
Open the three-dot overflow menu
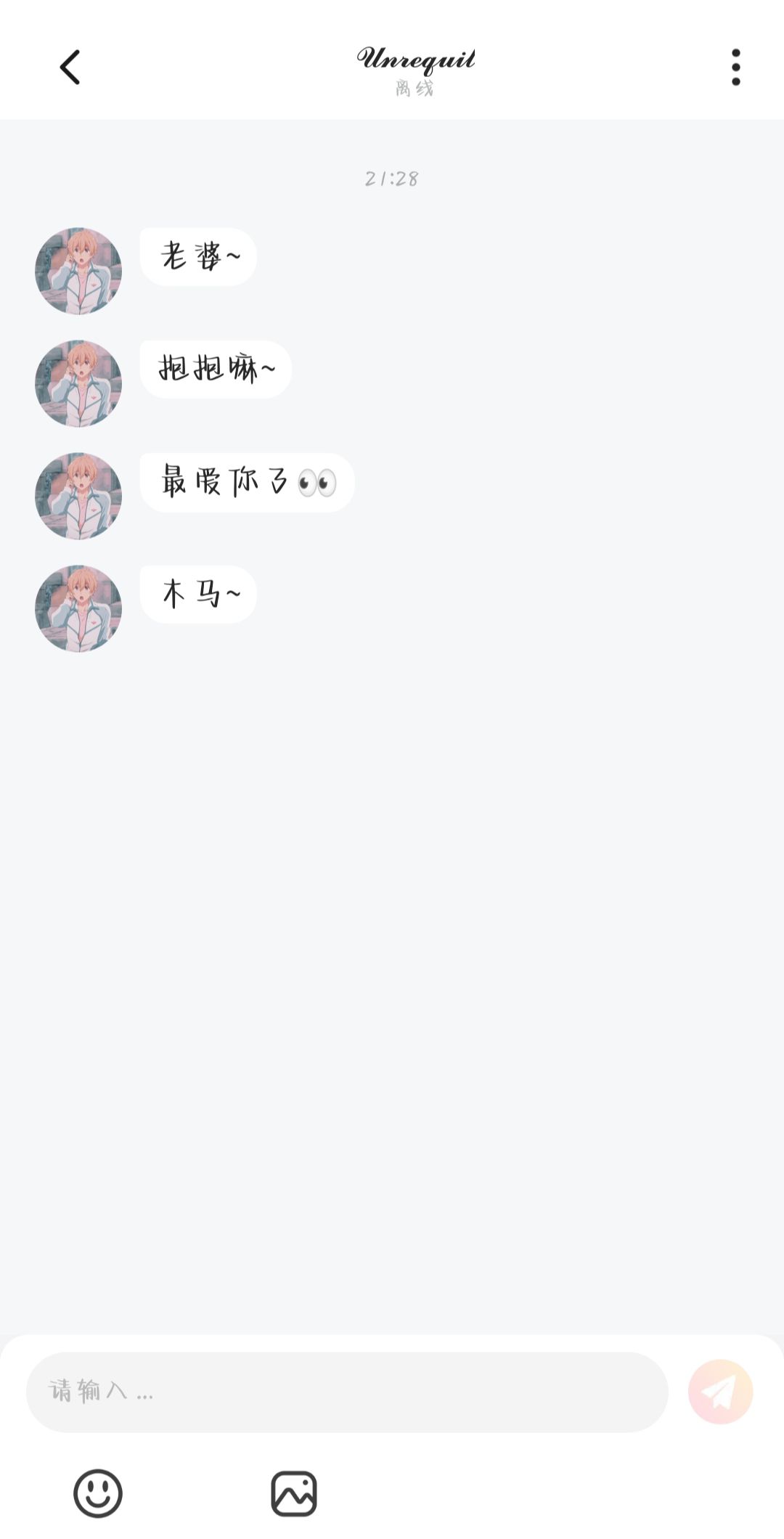coord(735,68)
